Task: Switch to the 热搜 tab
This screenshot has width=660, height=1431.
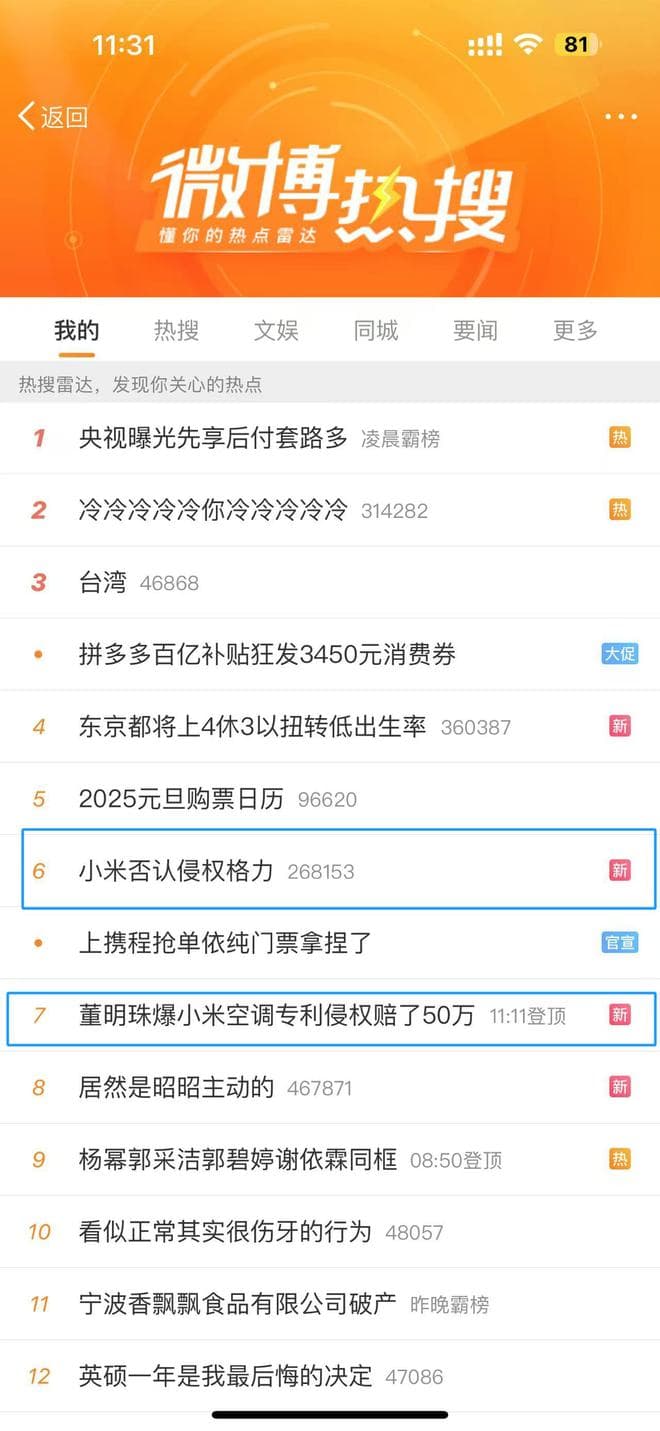Action: 176,331
